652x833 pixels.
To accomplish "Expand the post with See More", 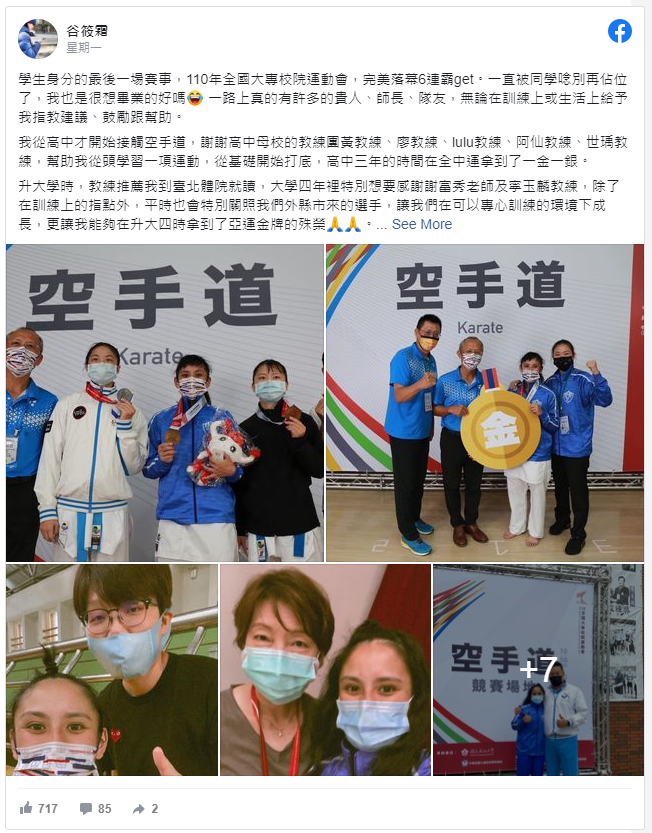I will coord(421,224).
